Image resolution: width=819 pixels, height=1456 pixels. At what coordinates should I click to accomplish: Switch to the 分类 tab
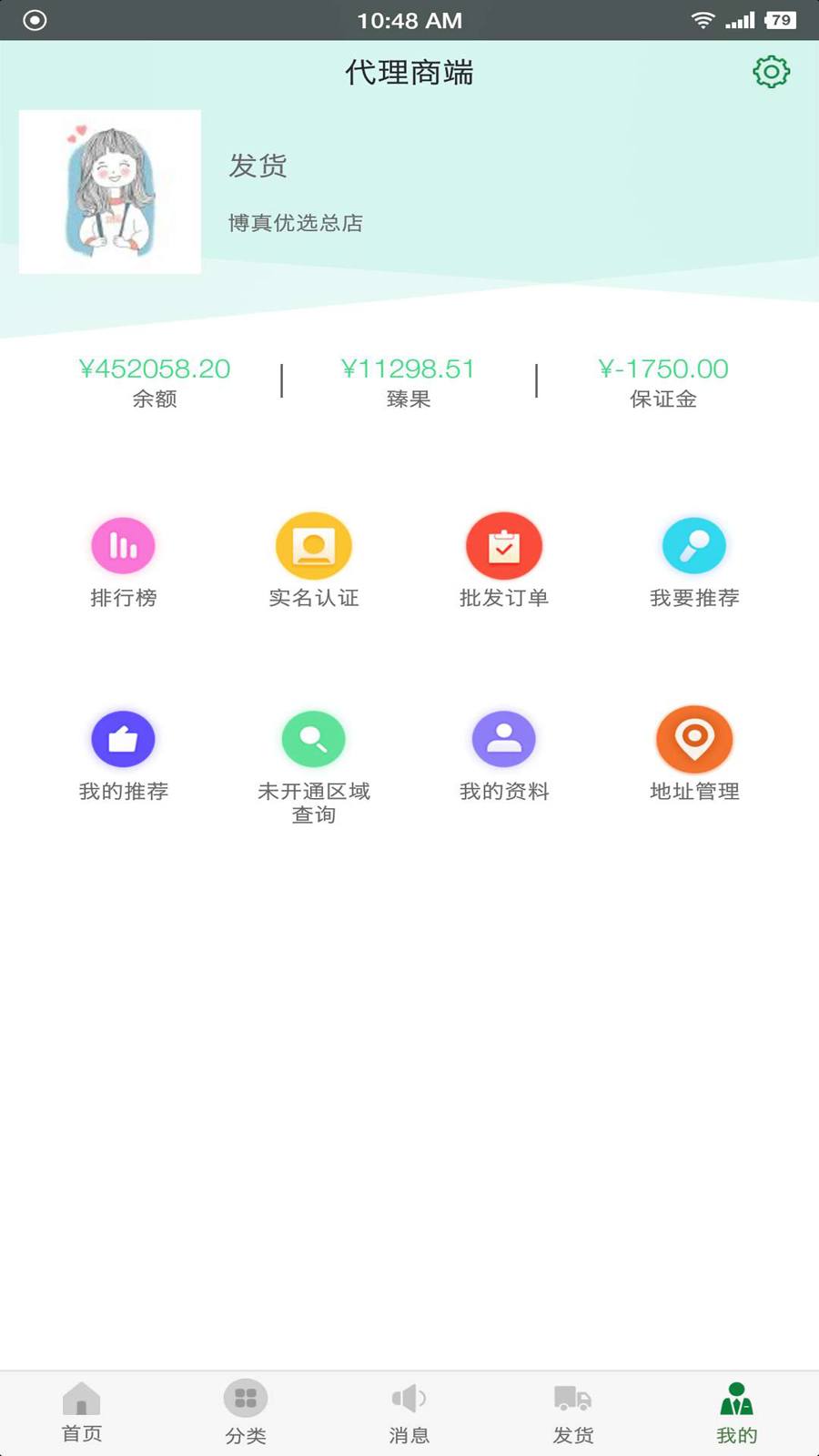[246, 1413]
